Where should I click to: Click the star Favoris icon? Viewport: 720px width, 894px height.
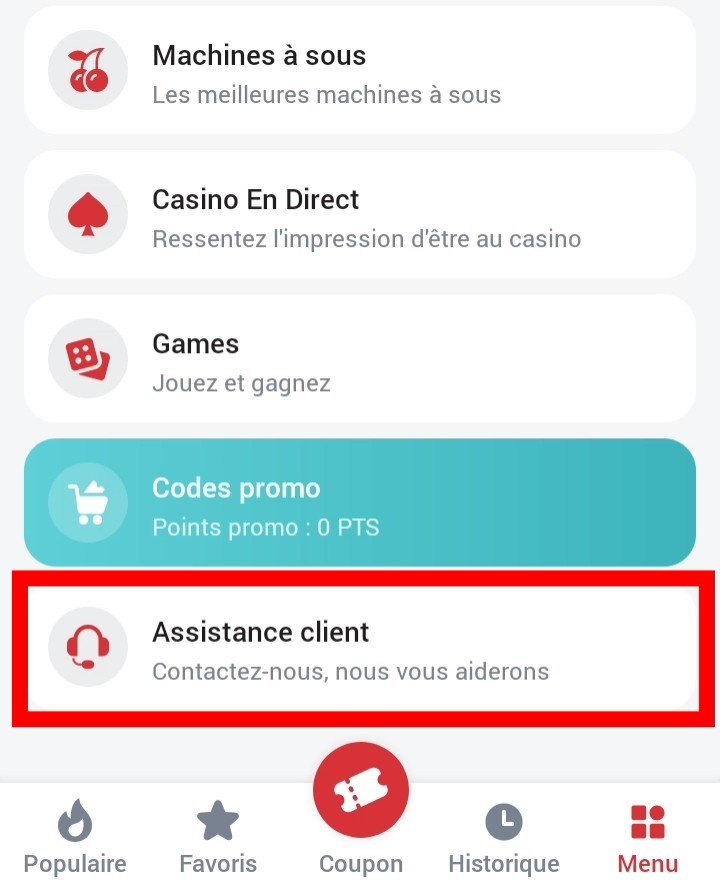217,822
